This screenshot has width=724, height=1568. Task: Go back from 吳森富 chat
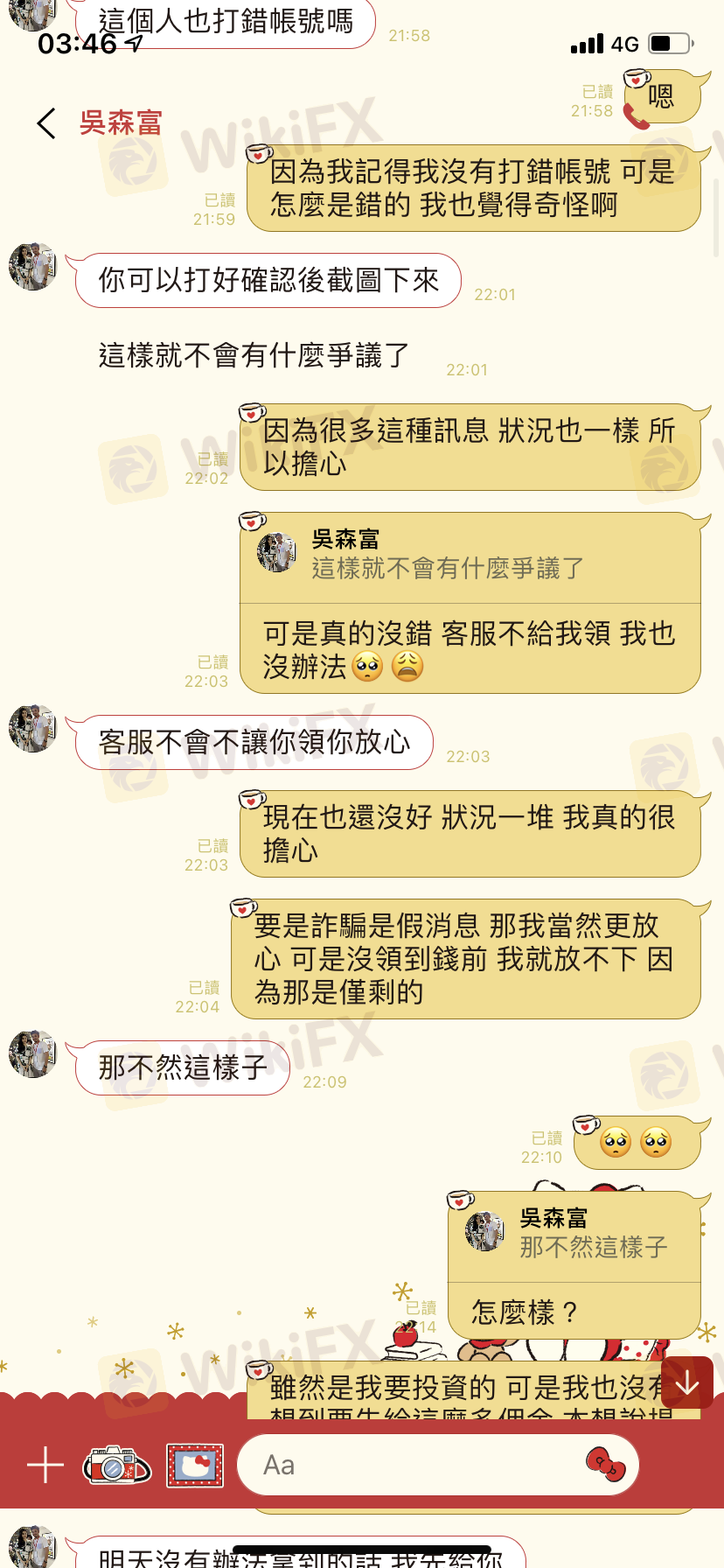point(47,123)
